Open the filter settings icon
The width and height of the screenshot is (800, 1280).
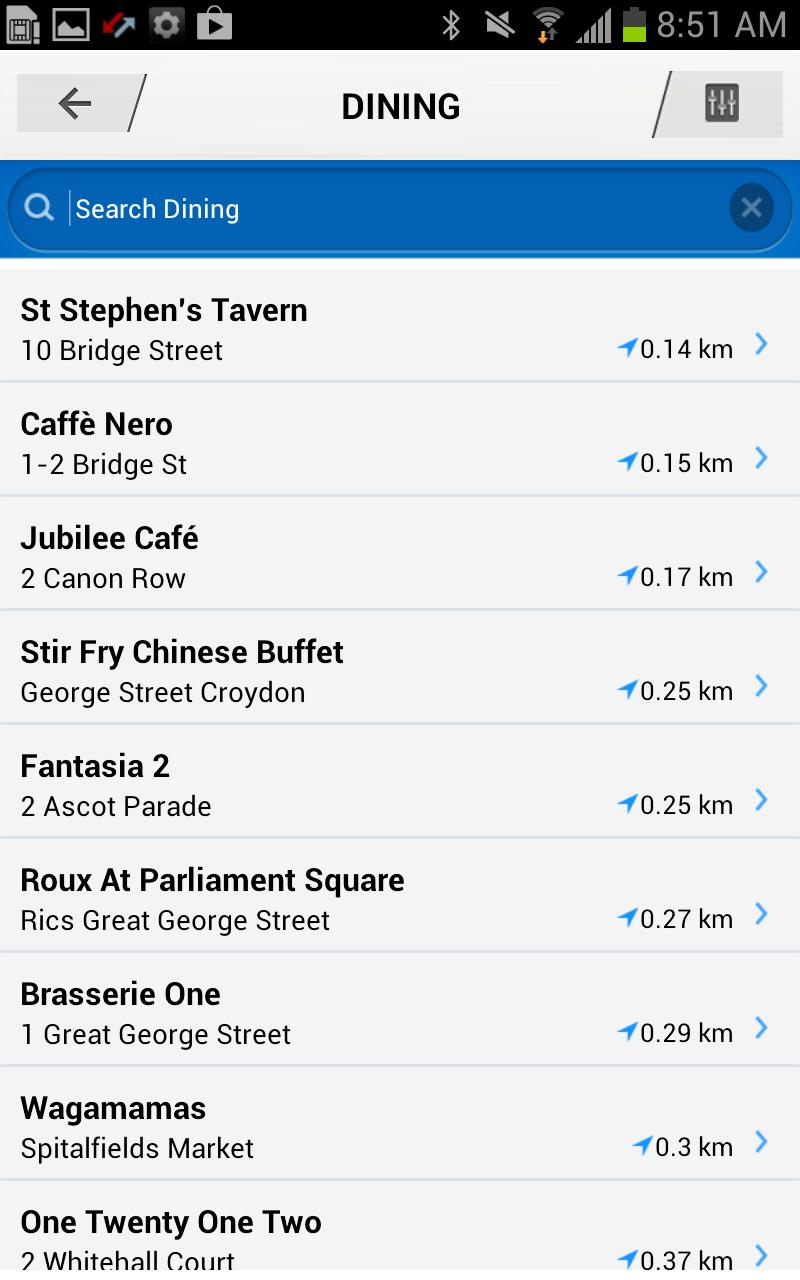pyautogui.click(x=722, y=103)
